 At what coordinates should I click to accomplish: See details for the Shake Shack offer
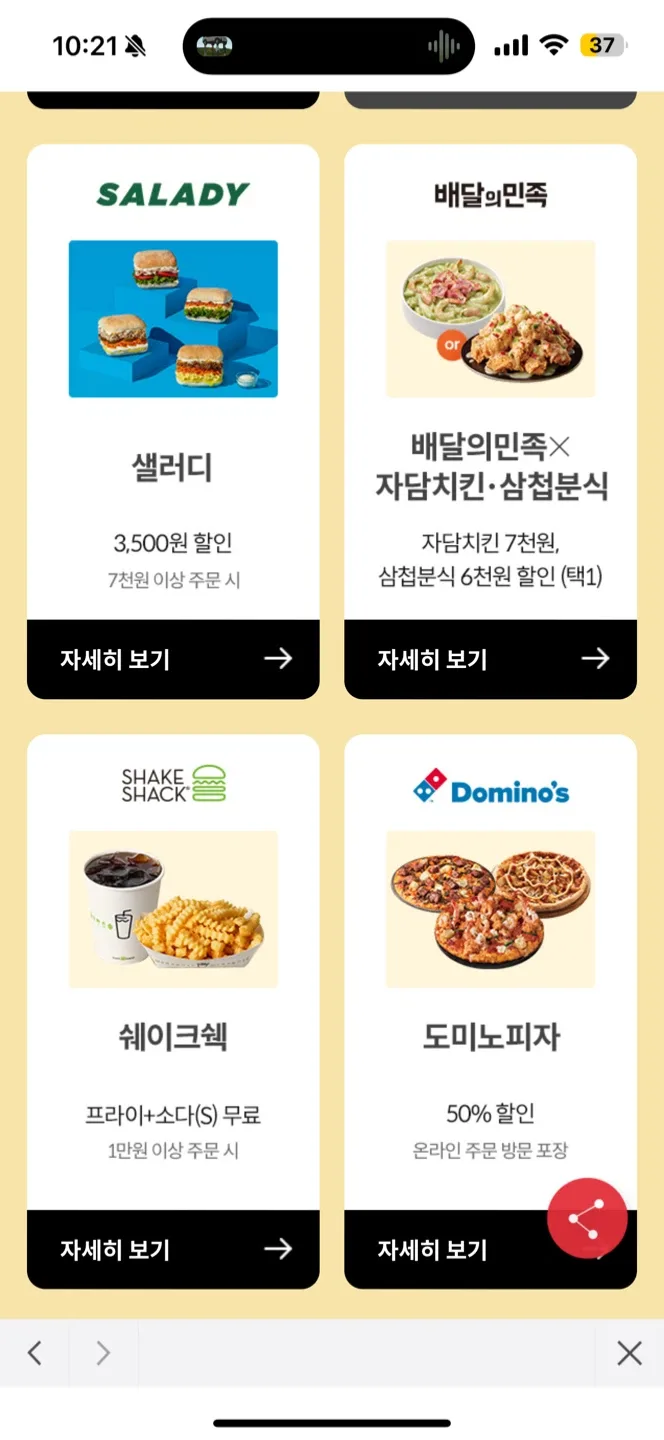[173, 1249]
